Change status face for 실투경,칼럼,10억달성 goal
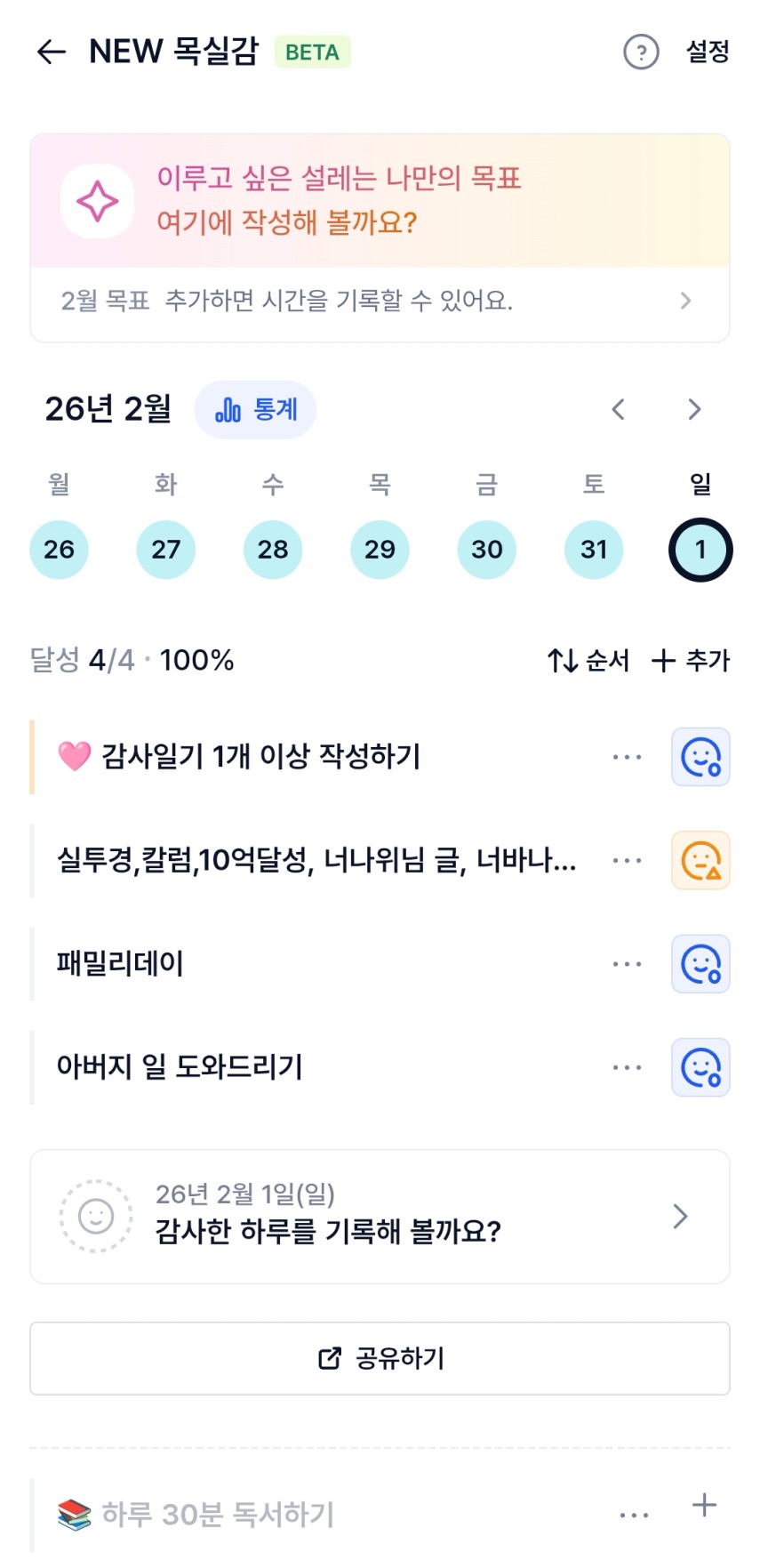The image size is (760, 1568). pyautogui.click(x=700, y=861)
